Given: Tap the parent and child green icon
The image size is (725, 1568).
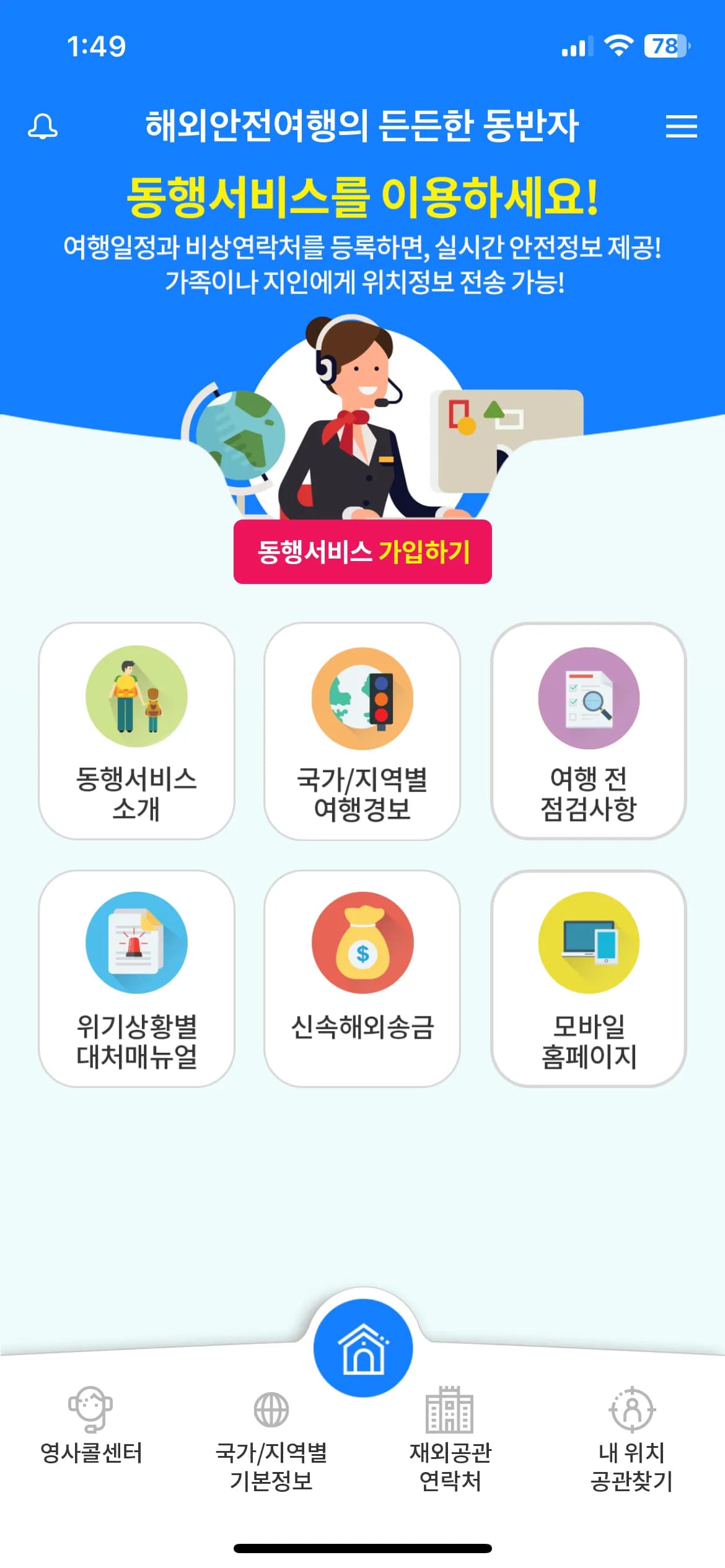Looking at the screenshot, I should pyautogui.click(x=136, y=695).
